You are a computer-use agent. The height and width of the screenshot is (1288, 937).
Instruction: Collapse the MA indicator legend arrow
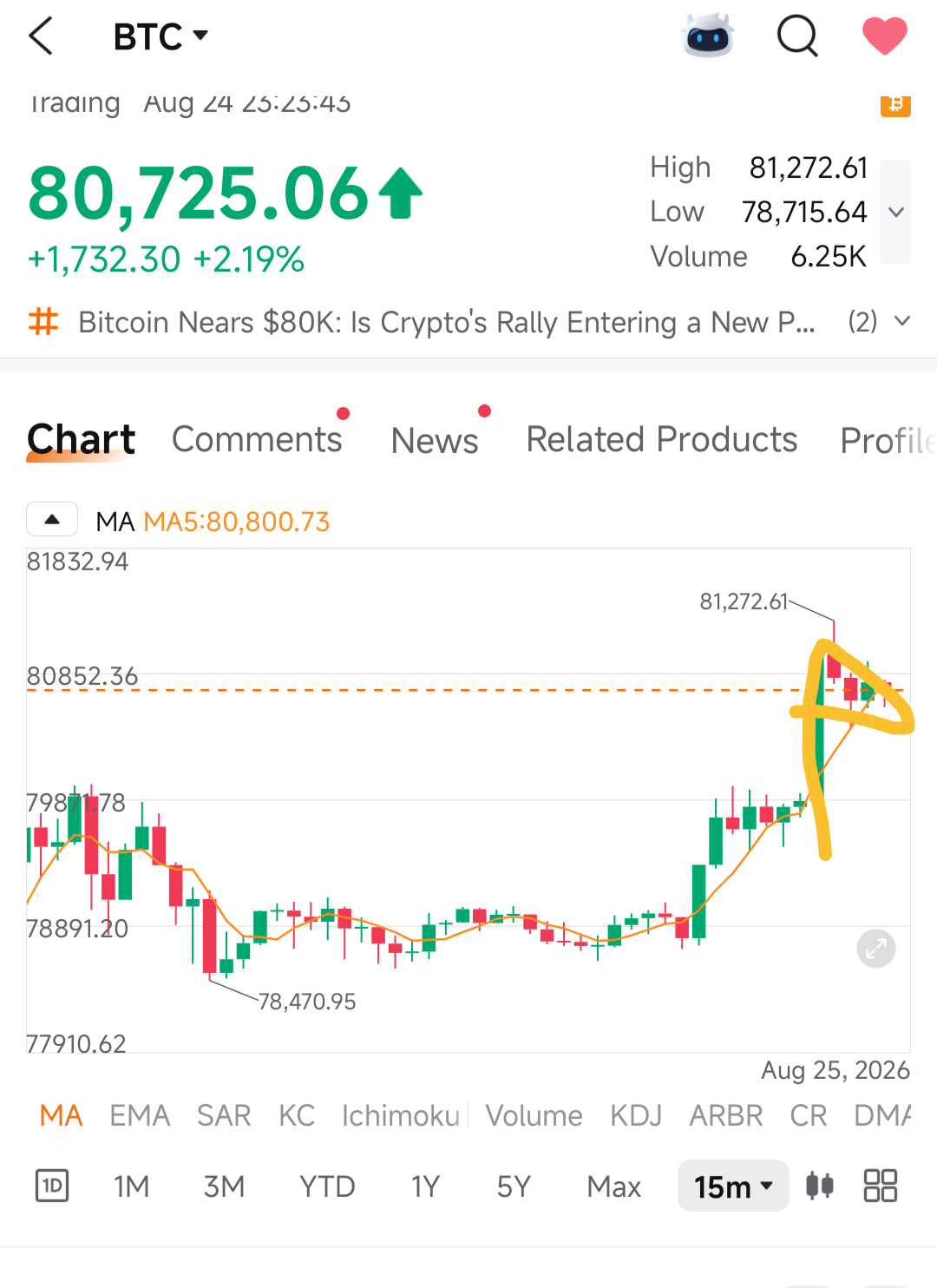point(52,520)
